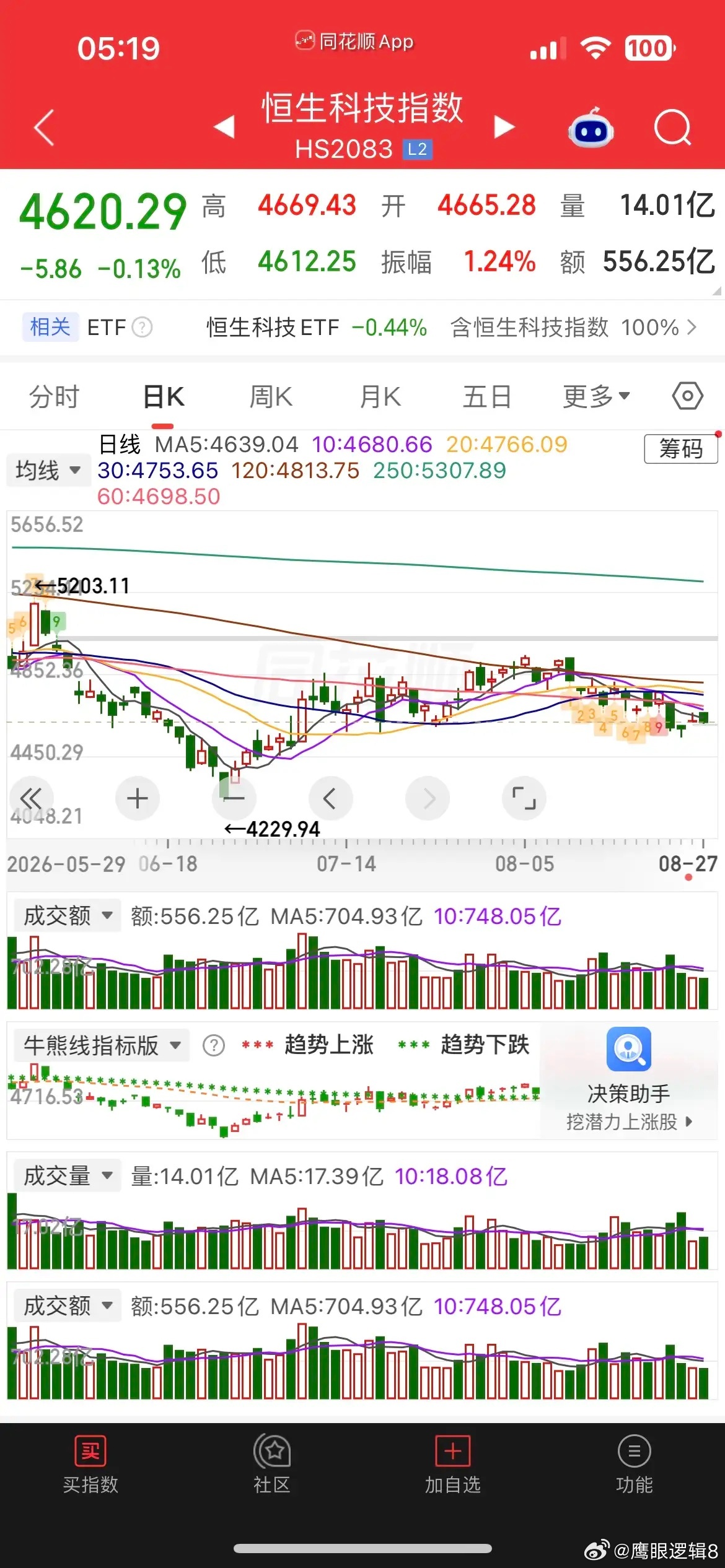Switch to next index with right triangle
The width and height of the screenshot is (725, 1568).
(504, 127)
